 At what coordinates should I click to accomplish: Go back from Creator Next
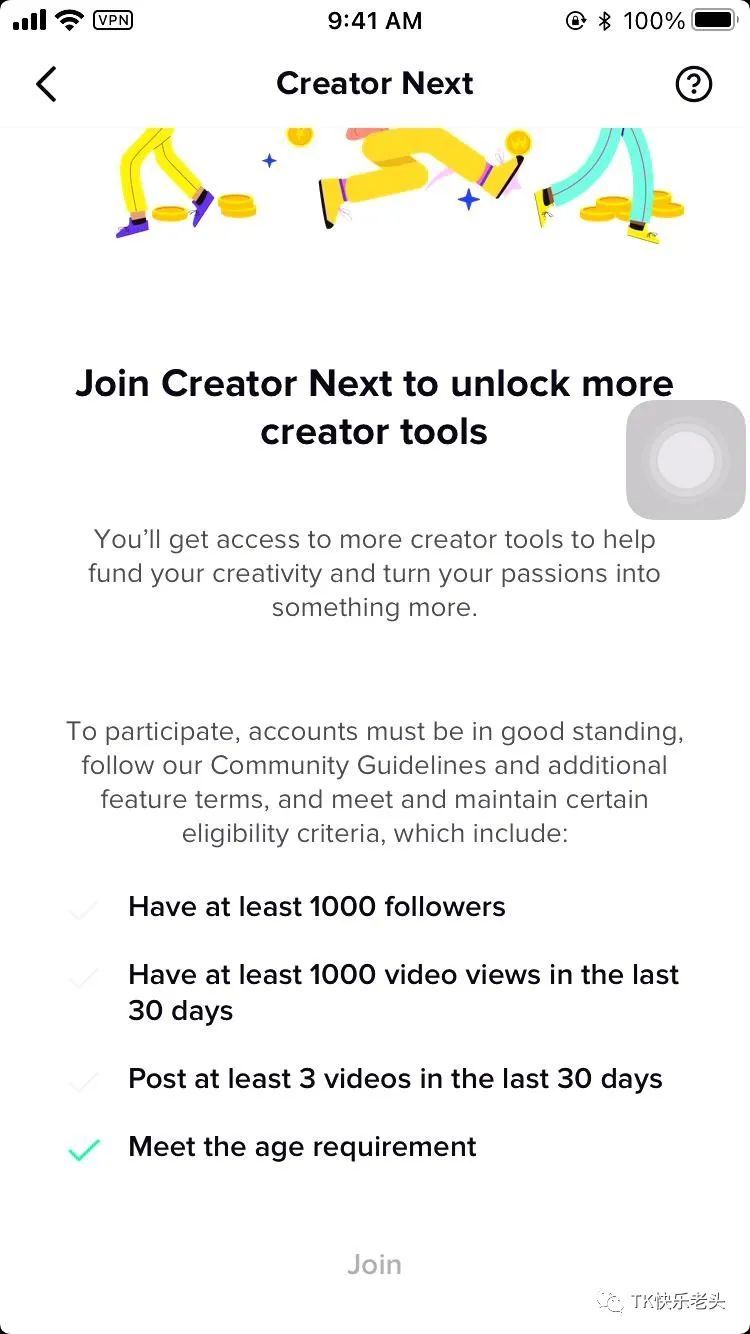pyautogui.click(x=46, y=84)
